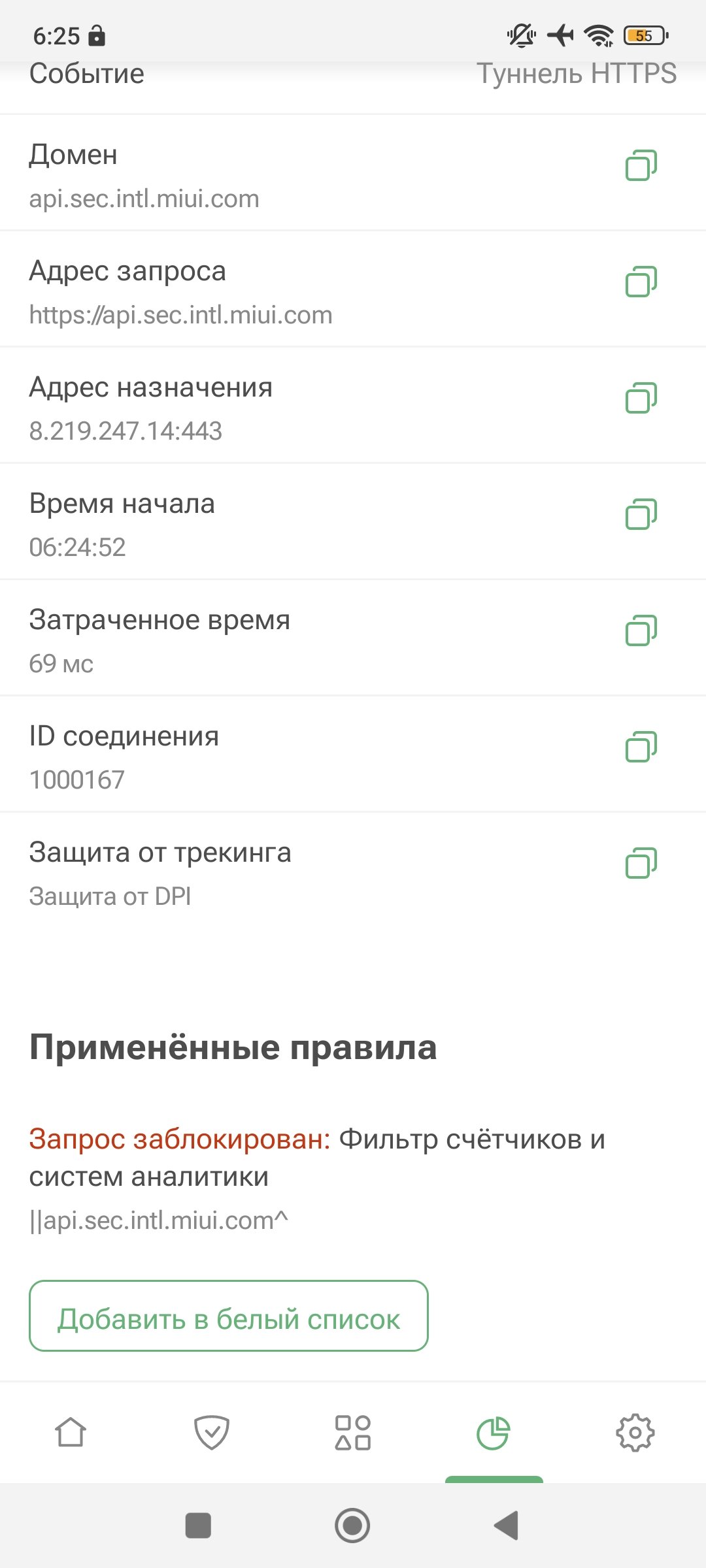Select the Туннель HTTPS header label
Viewport: 706px width, 1568px height.
point(578,73)
